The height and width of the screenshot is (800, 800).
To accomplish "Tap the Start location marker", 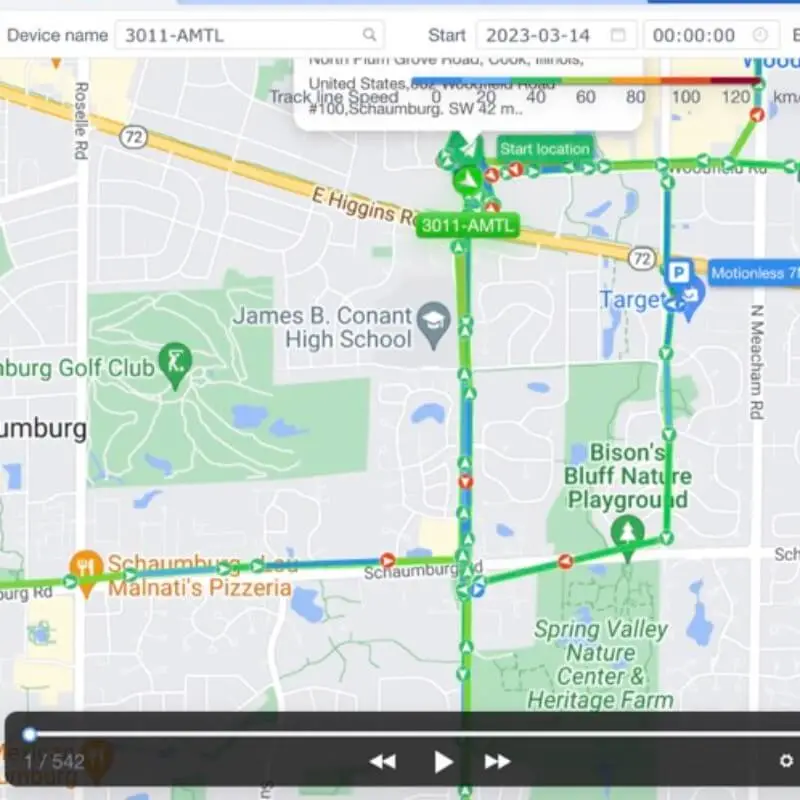I will pyautogui.click(x=545, y=149).
